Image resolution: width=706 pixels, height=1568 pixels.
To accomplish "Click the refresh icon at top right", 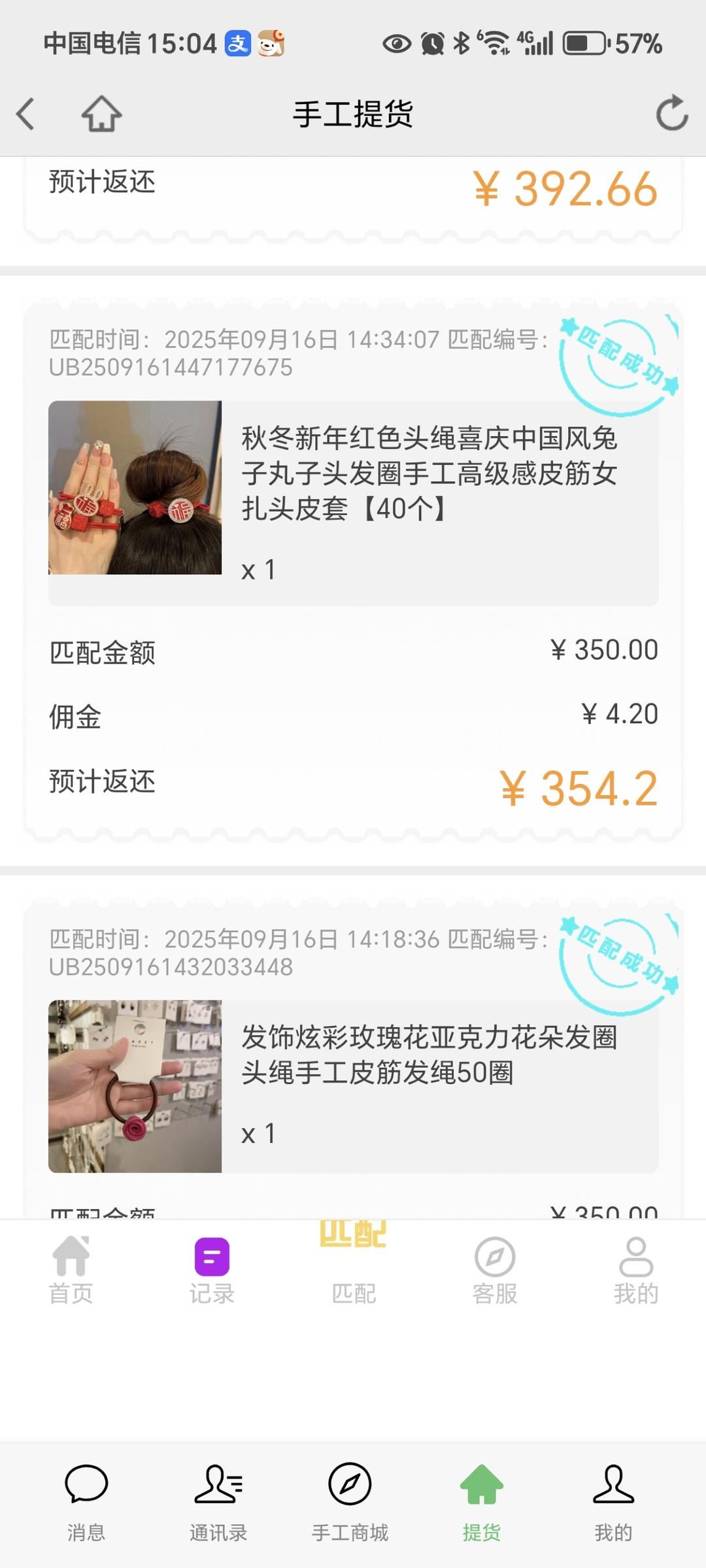I will pyautogui.click(x=670, y=112).
